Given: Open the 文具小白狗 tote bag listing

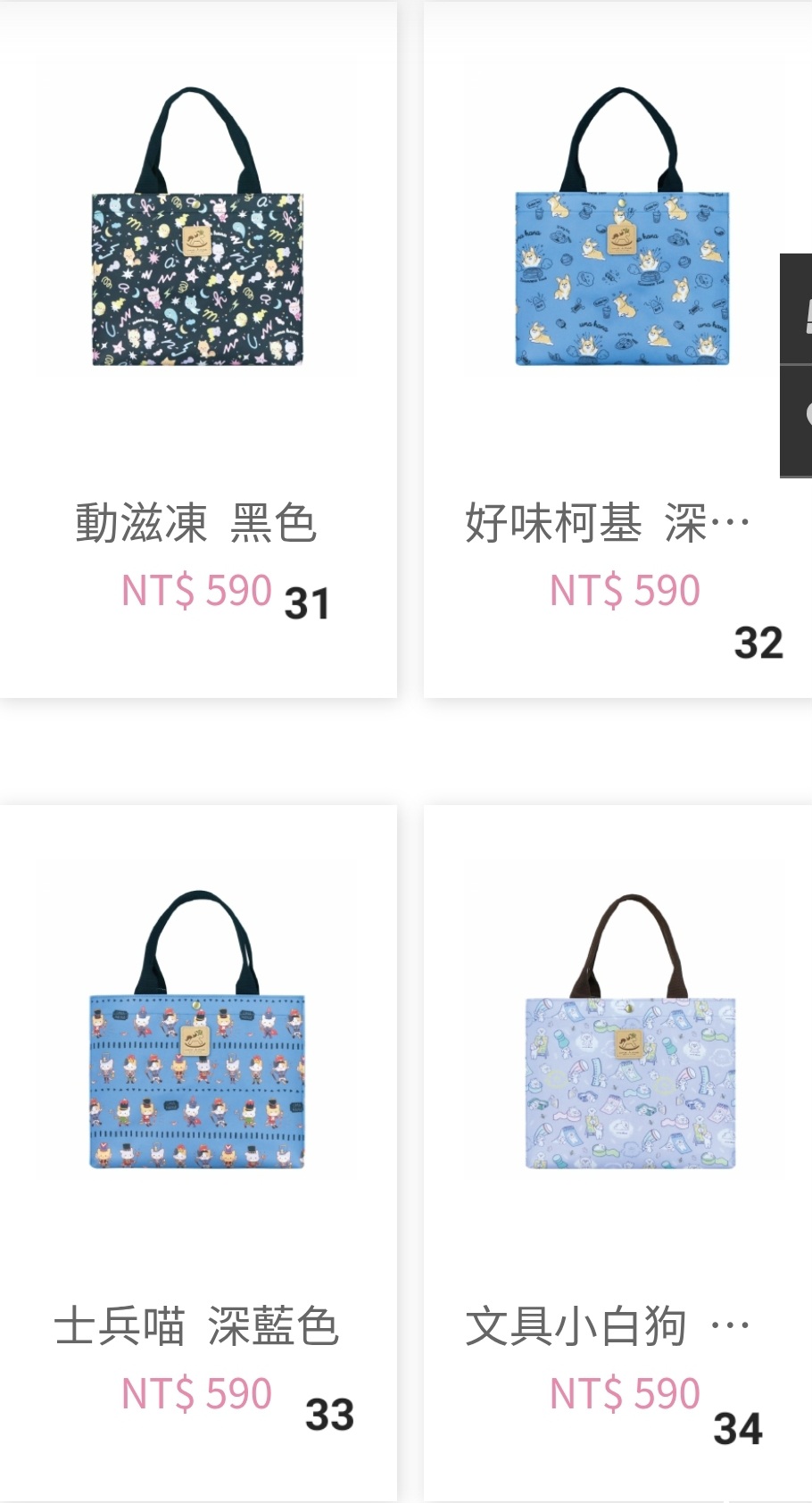Looking at the screenshot, I should [x=617, y=1153].
